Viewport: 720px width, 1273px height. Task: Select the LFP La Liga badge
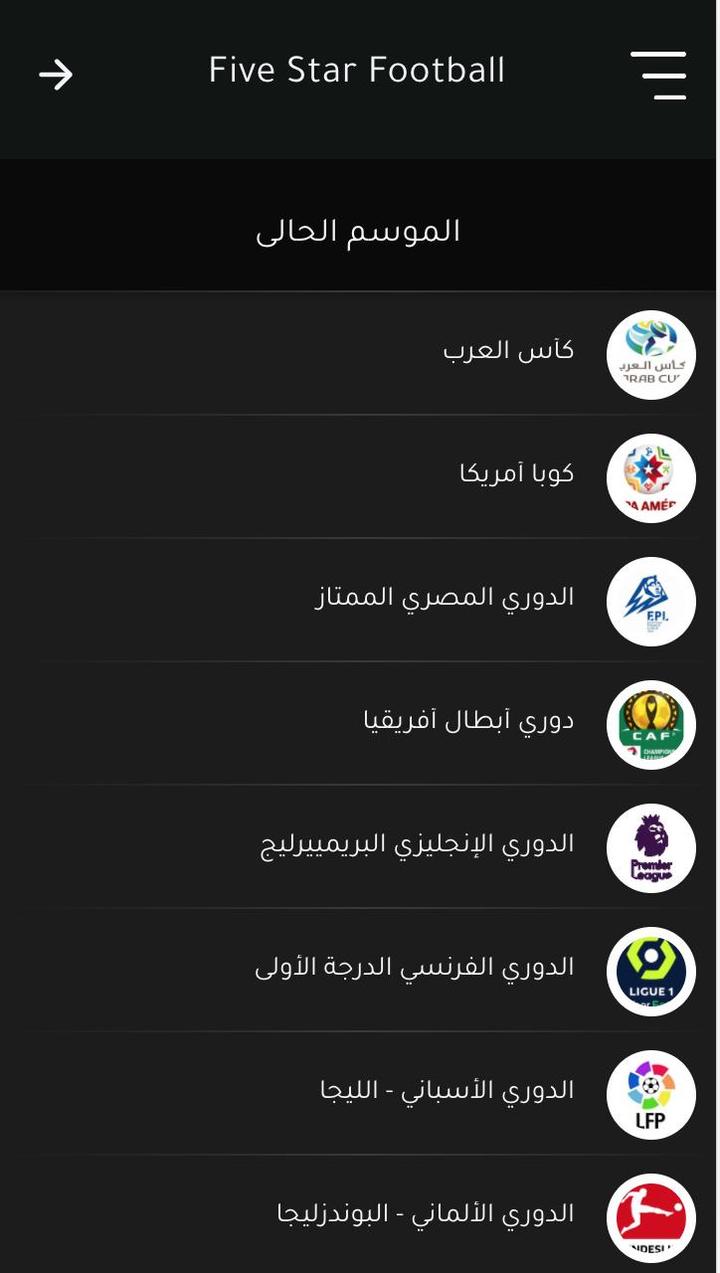coord(651,1094)
